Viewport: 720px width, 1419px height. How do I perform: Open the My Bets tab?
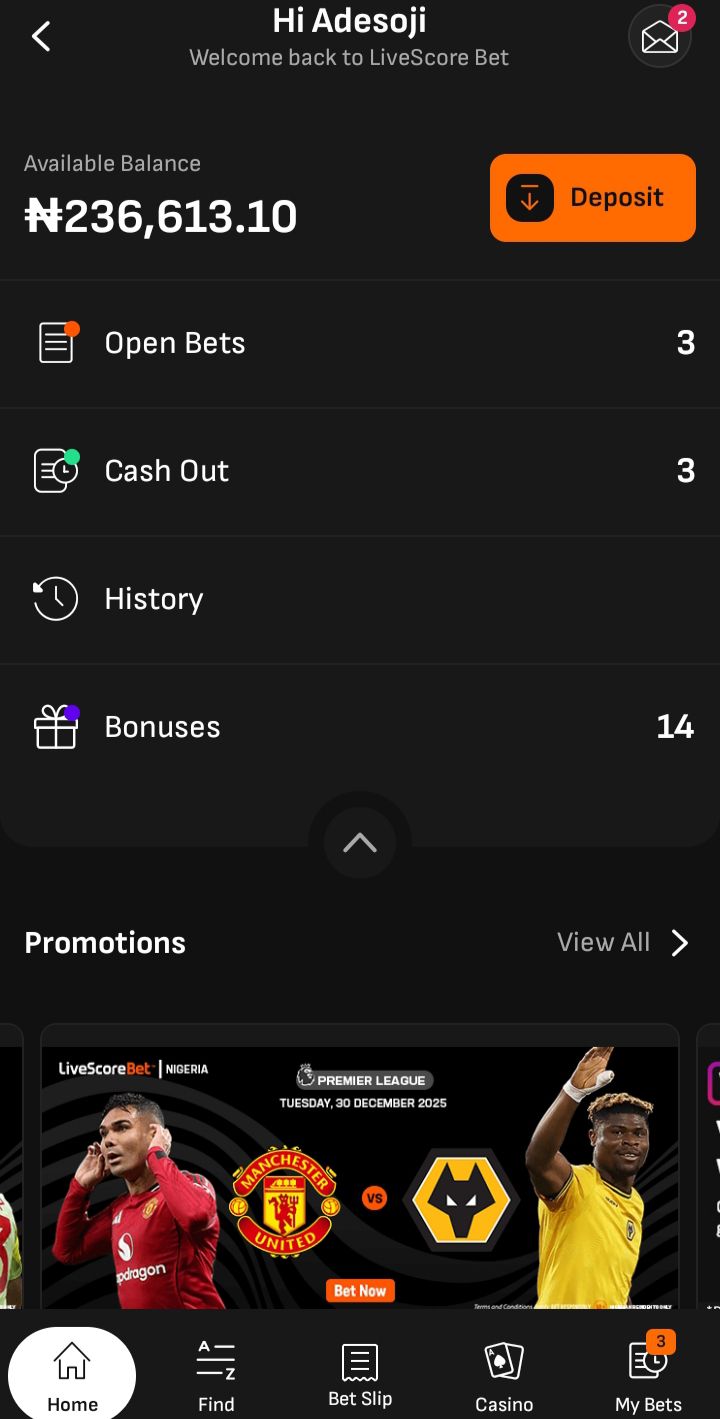pos(648,1377)
